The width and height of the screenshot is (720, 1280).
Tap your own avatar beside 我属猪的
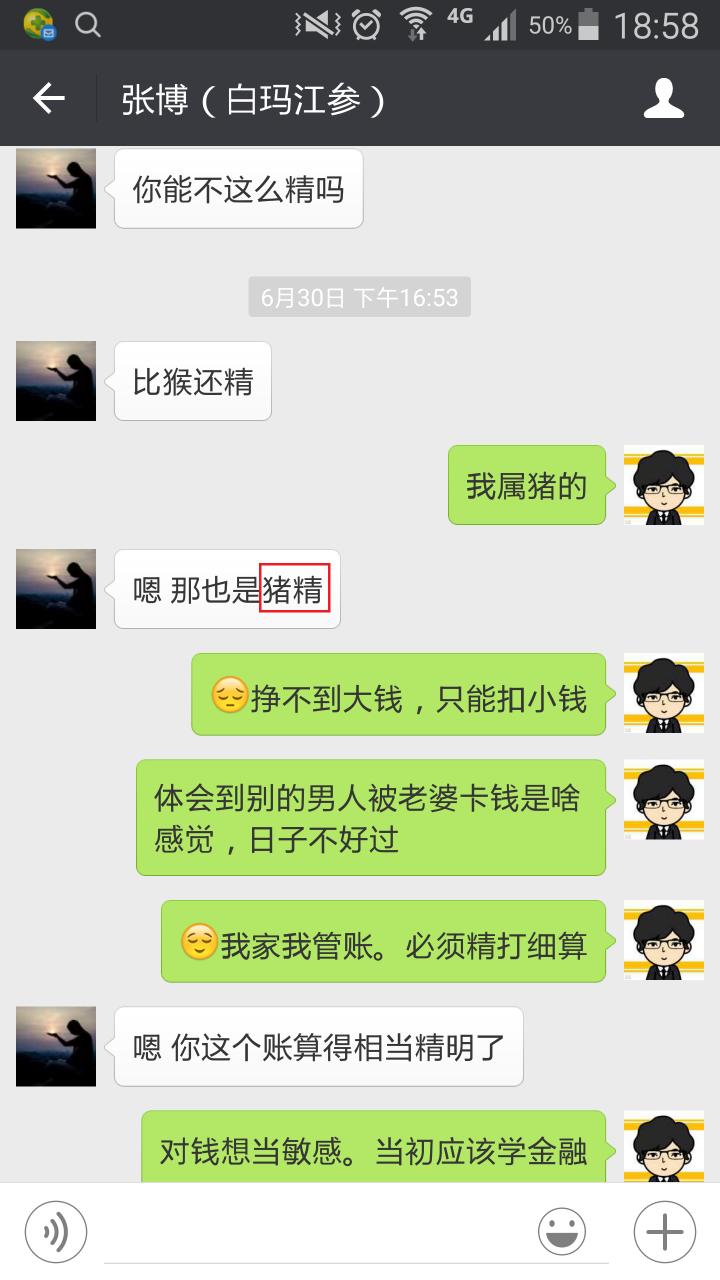(663, 485)
